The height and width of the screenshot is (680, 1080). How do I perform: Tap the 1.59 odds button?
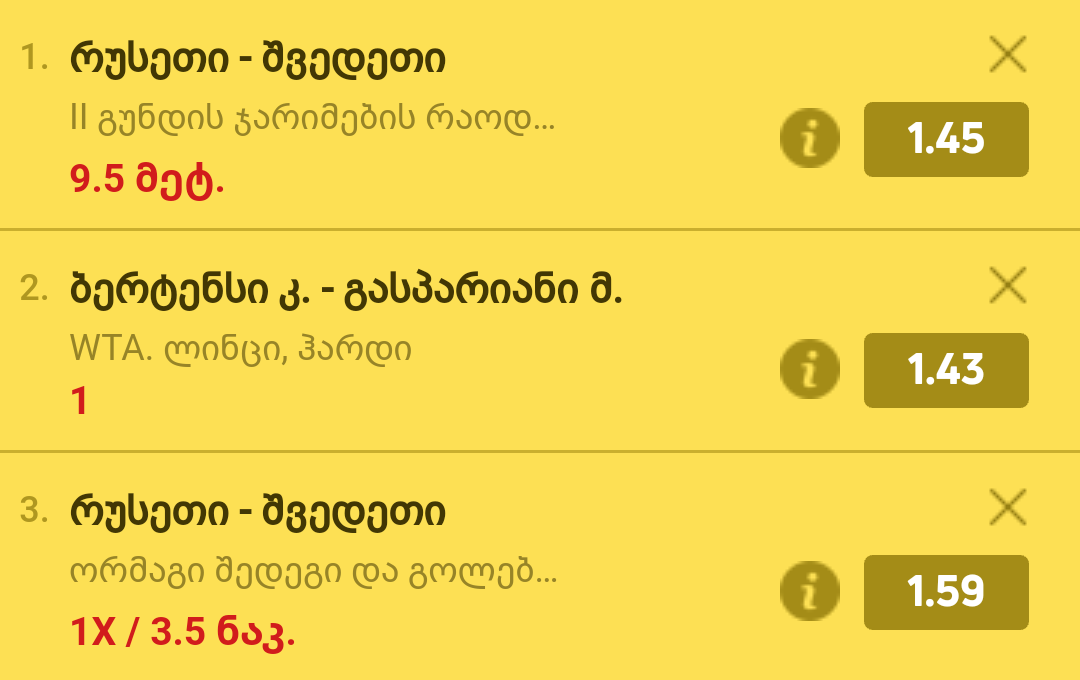(946, 592)
